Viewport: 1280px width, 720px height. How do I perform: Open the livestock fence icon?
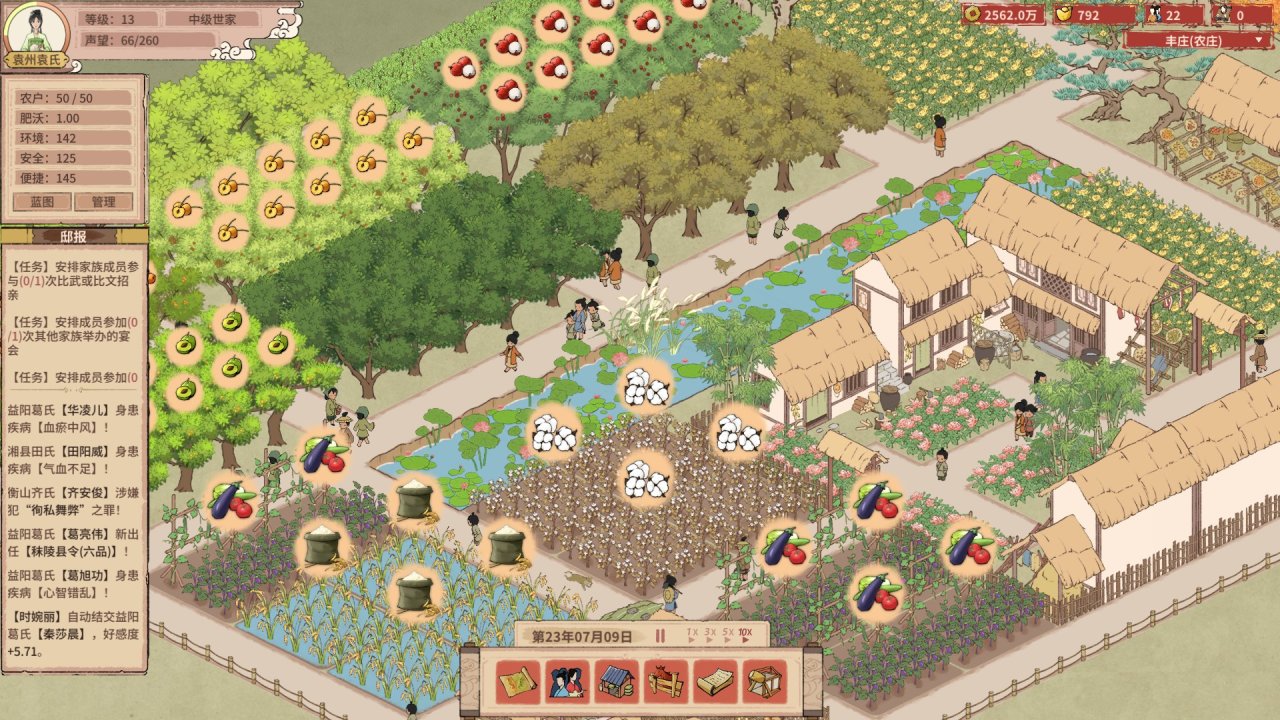pyautogui.click(x=666, y=682)
